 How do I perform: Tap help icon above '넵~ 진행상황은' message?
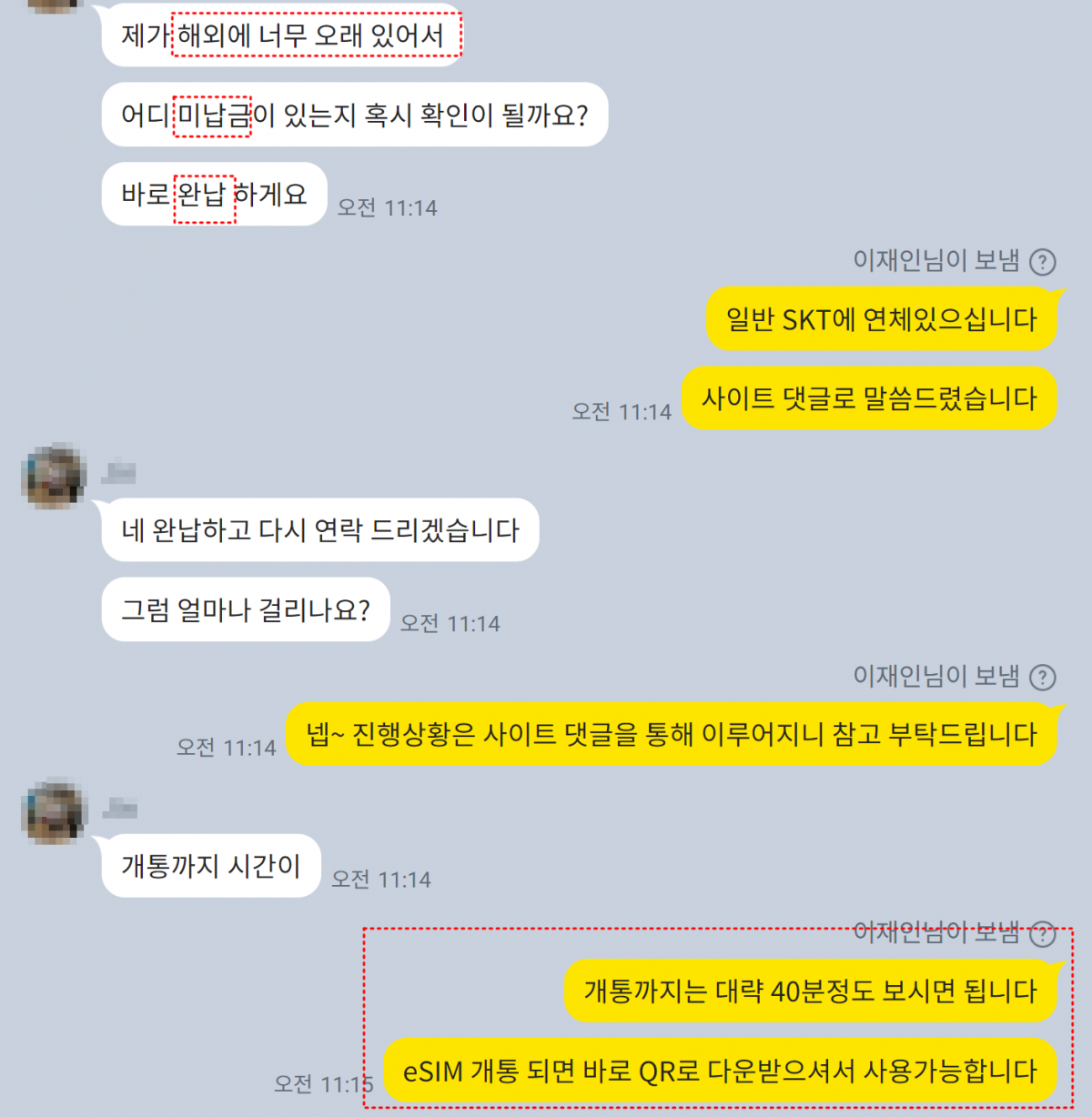tap(1042, 678)
